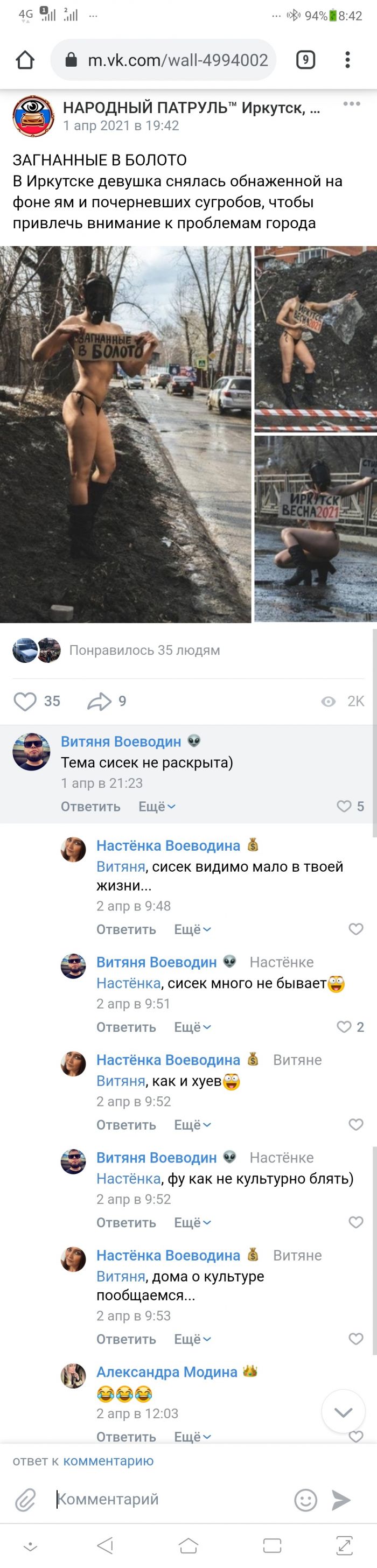The height and width of the screenshot is (1568, 377).
Task: Open the post options three-dot menu
Action: (x=352, y=104)
